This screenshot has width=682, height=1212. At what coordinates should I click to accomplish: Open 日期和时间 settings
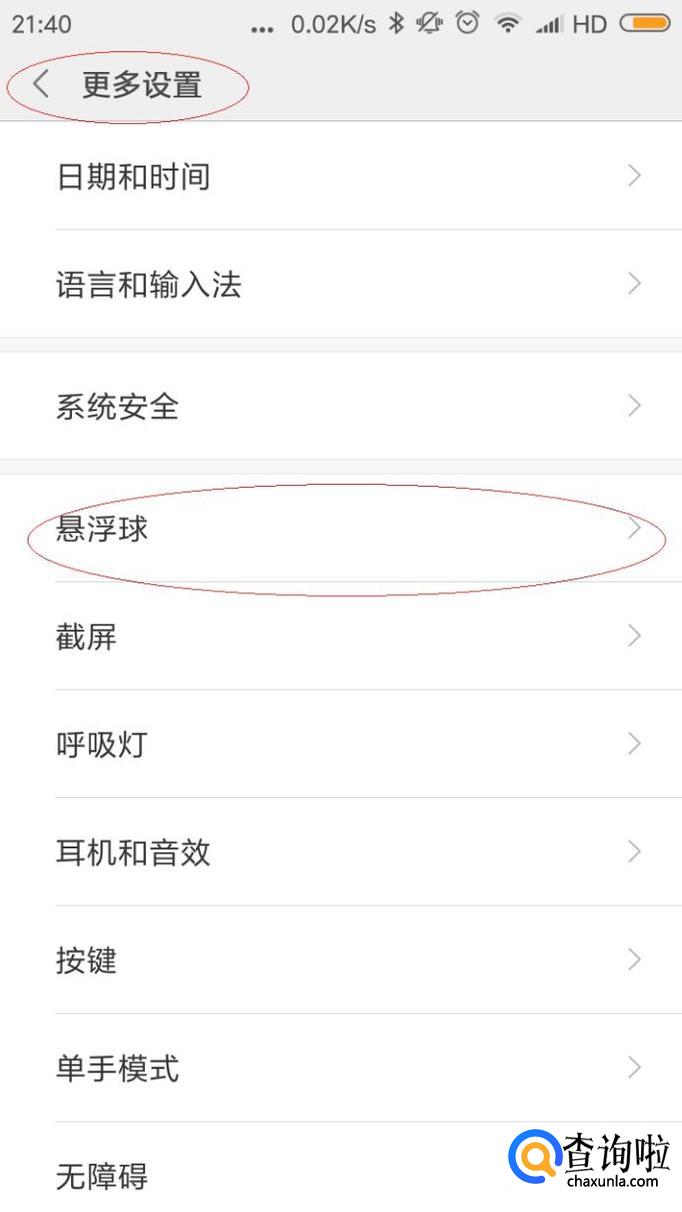[340, 177]
